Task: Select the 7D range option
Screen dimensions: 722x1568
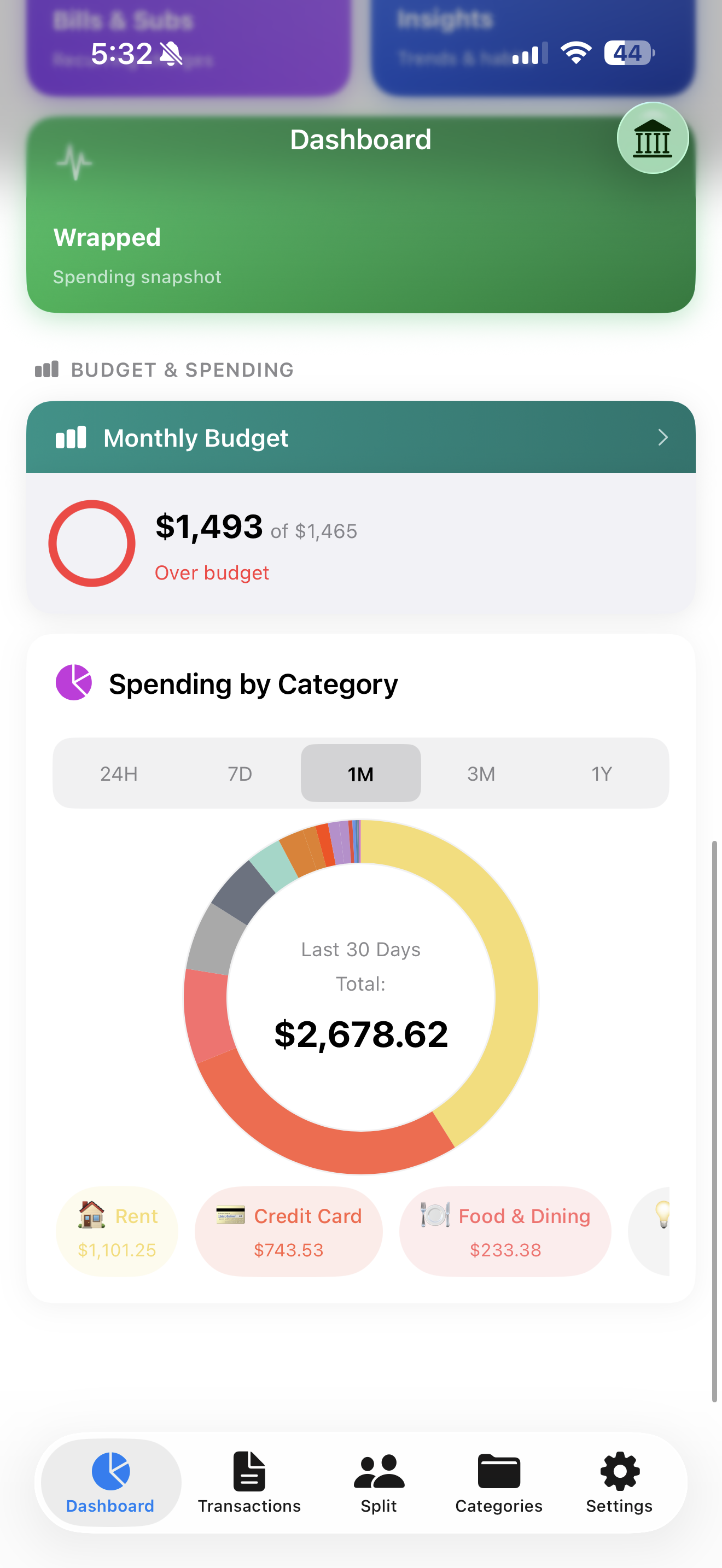Action: pos(239,773)
